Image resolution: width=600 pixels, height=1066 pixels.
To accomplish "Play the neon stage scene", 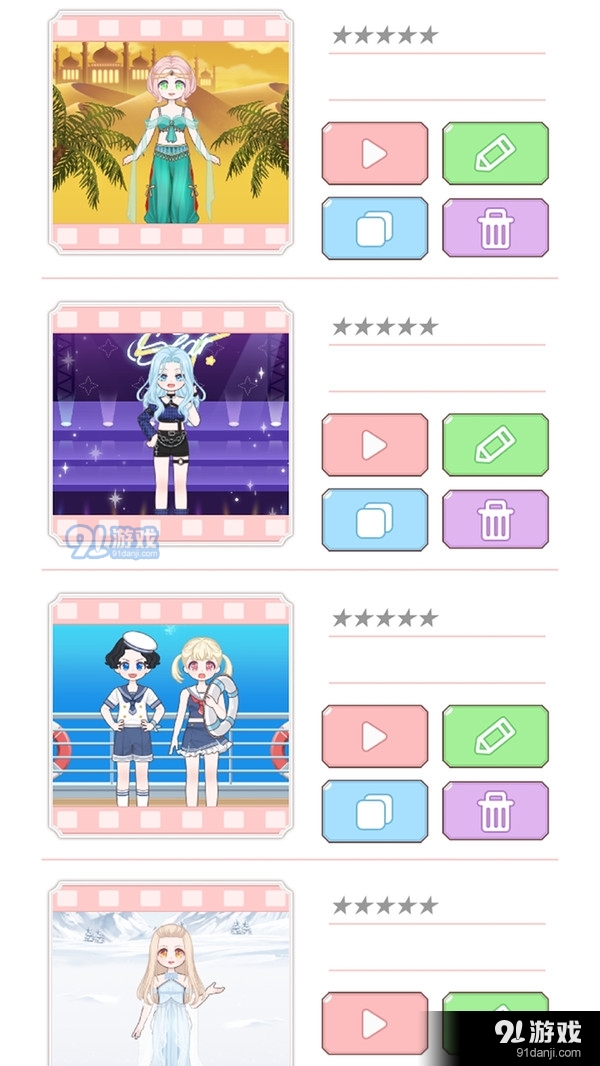I will point(374,444).
